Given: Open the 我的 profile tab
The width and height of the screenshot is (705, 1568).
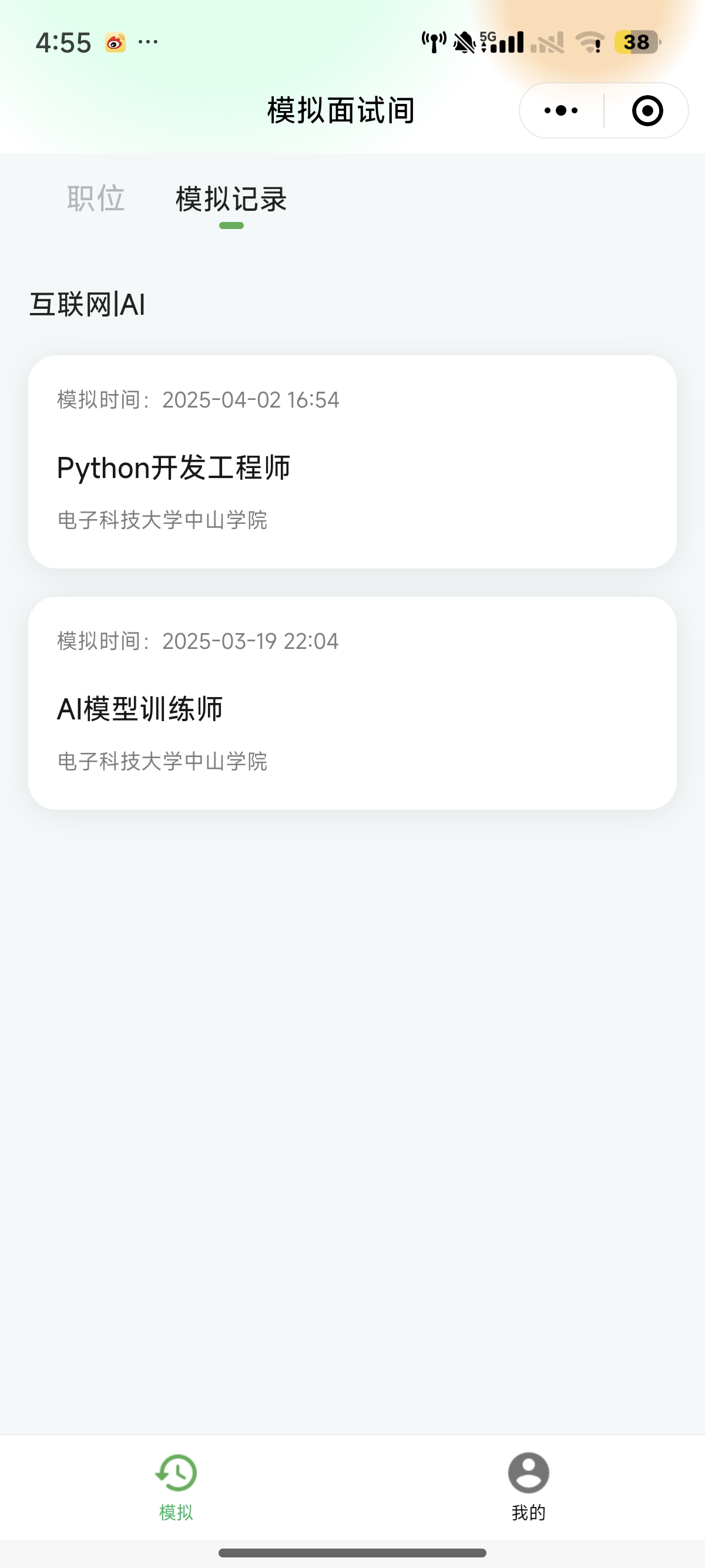Looking at the screenshot, I should (528, 1486).
